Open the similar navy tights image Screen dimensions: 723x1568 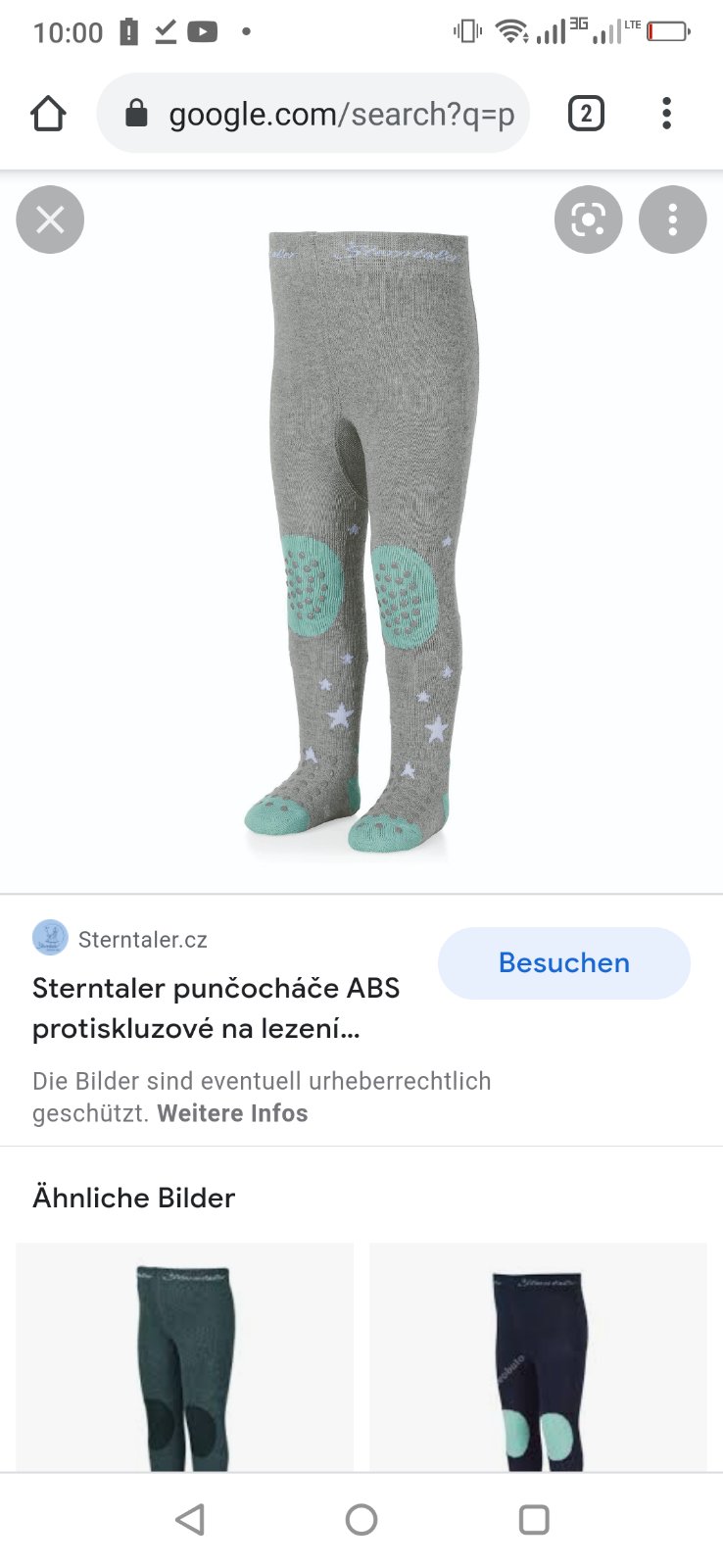(x=538, y=1357)
